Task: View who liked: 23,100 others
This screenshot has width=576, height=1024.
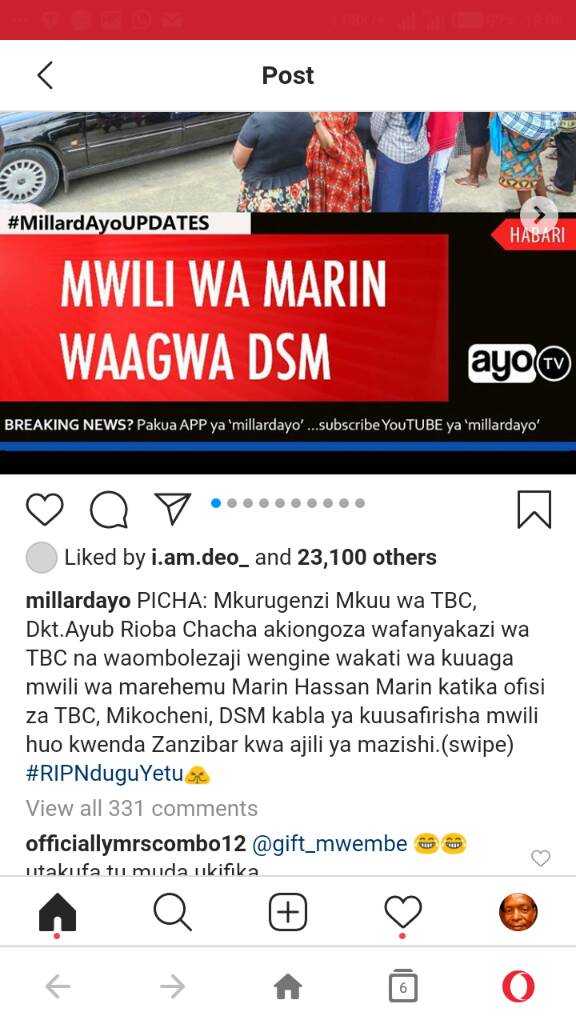Action: point(367,558)
